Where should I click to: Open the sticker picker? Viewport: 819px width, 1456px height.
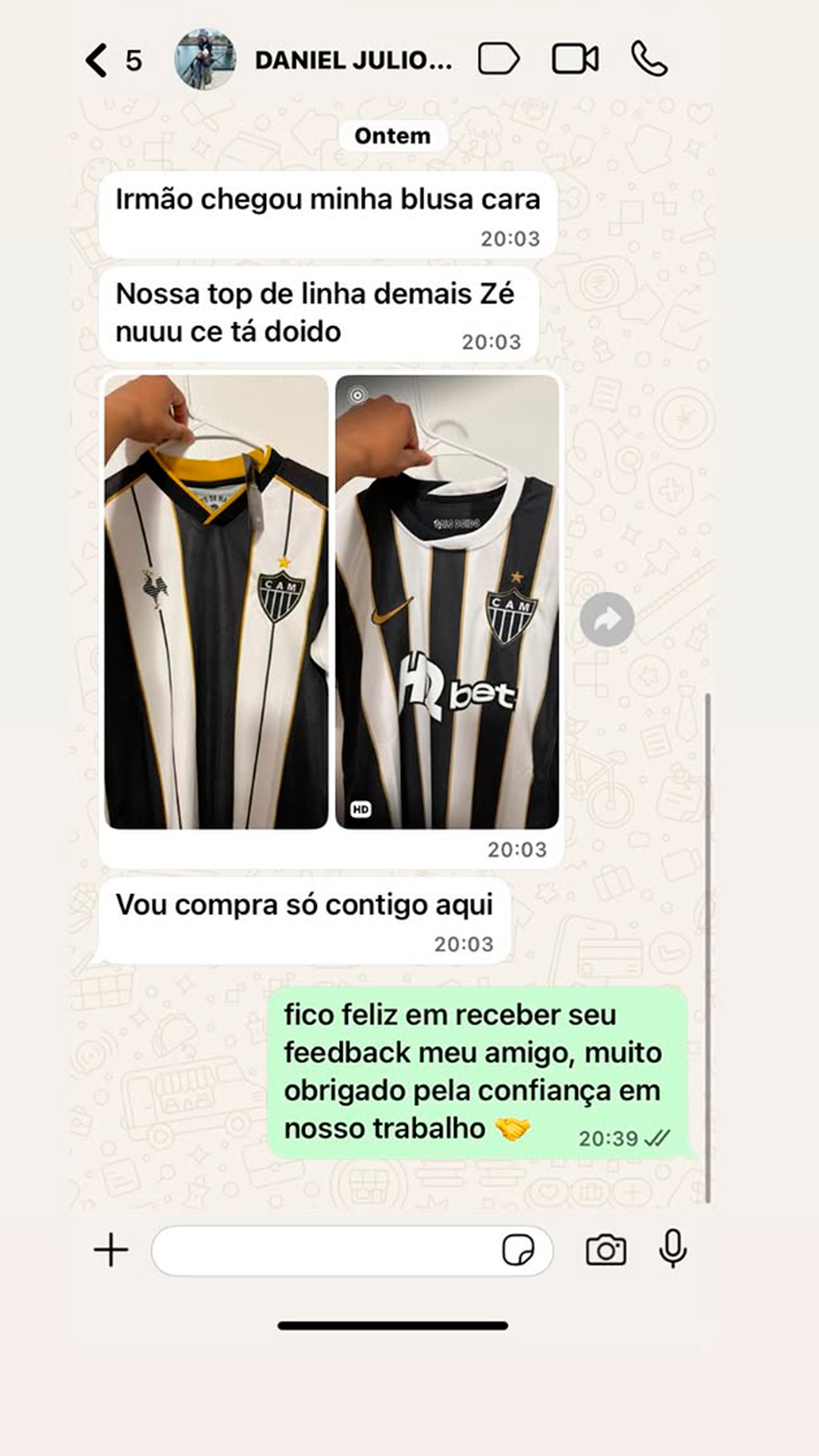tap(519, 1250)
